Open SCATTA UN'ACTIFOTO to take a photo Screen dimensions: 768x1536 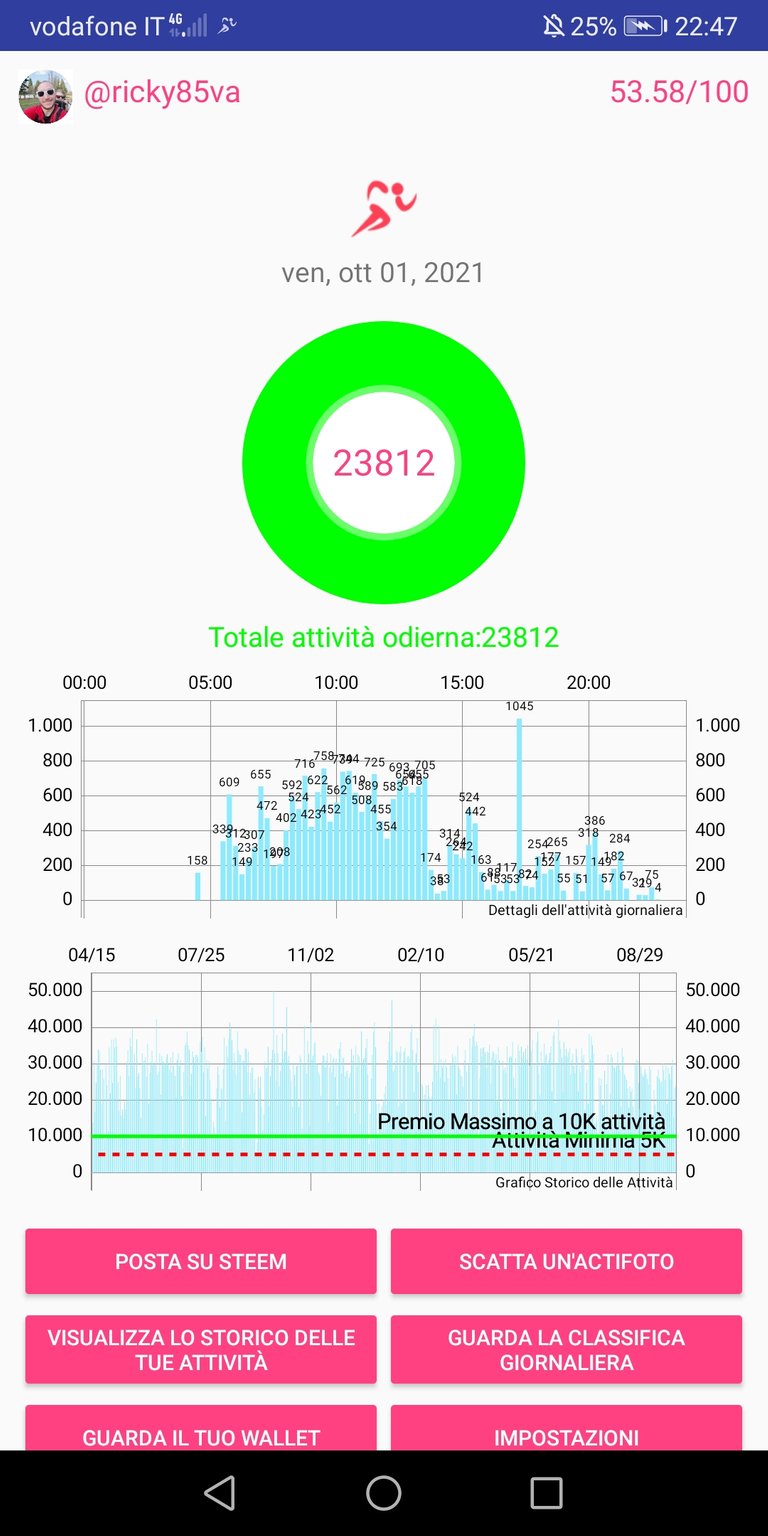(566, 1261)
